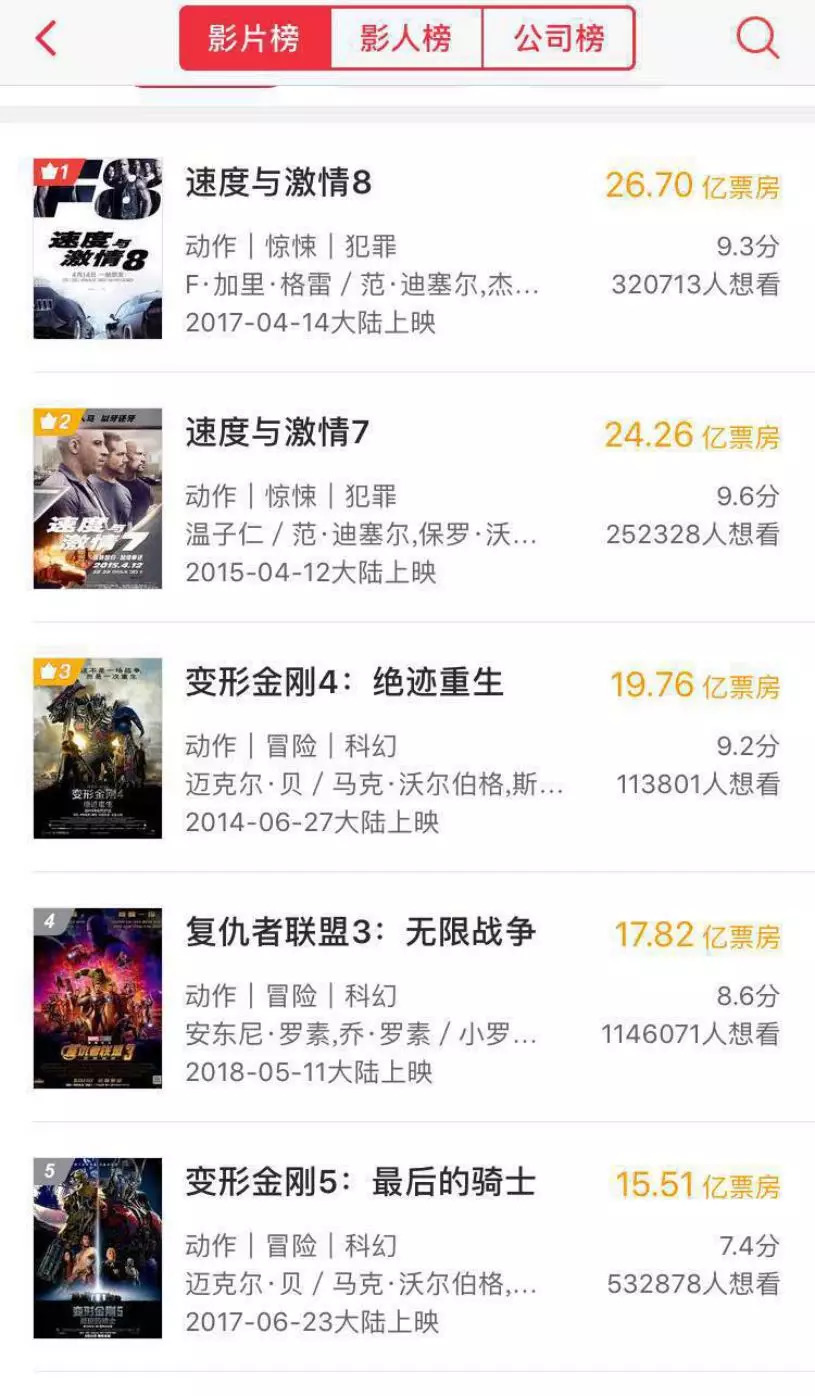Open 变形金刚5：最后的骑士 details
815x1396 pixels.
click(361, 1183)
